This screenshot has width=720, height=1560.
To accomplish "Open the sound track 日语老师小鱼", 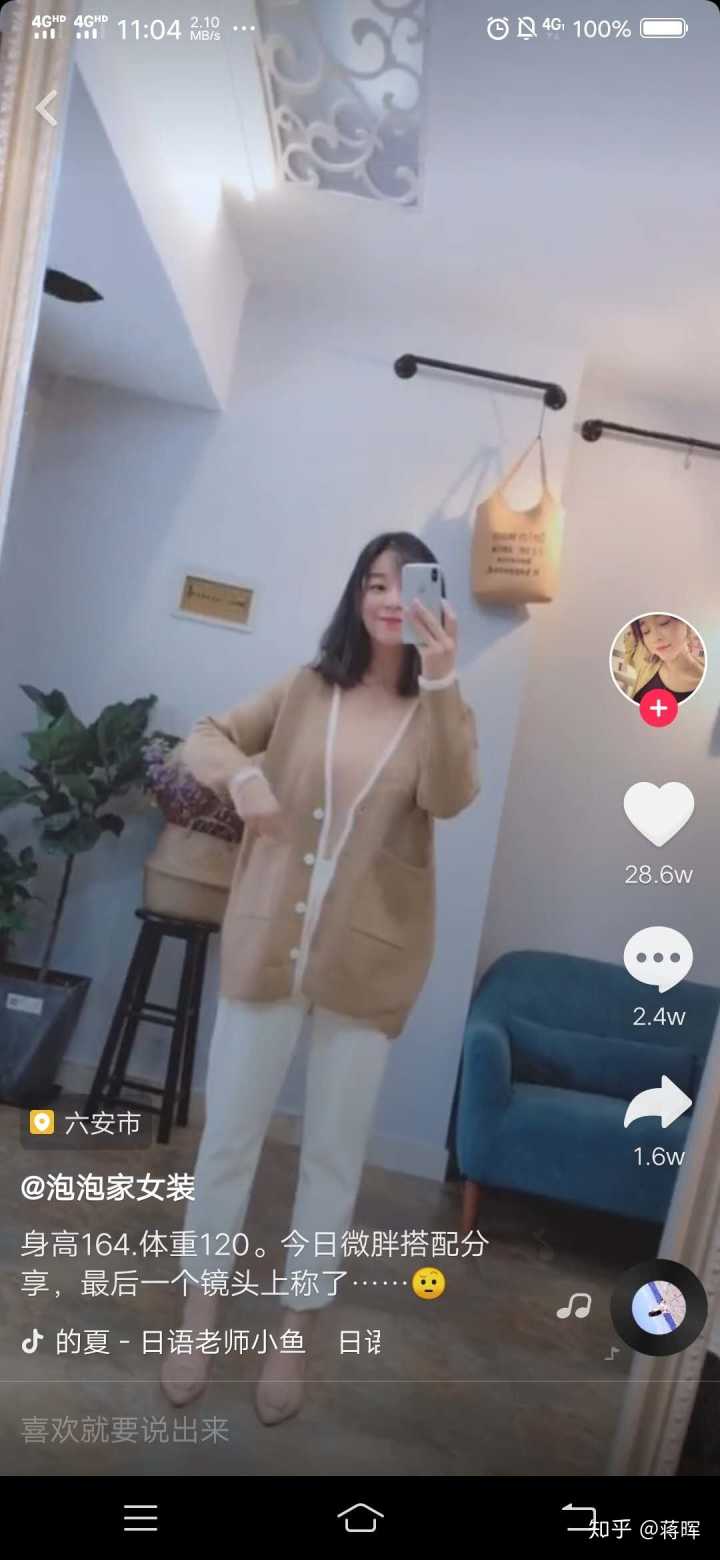I will click(x=200, y=1342).
